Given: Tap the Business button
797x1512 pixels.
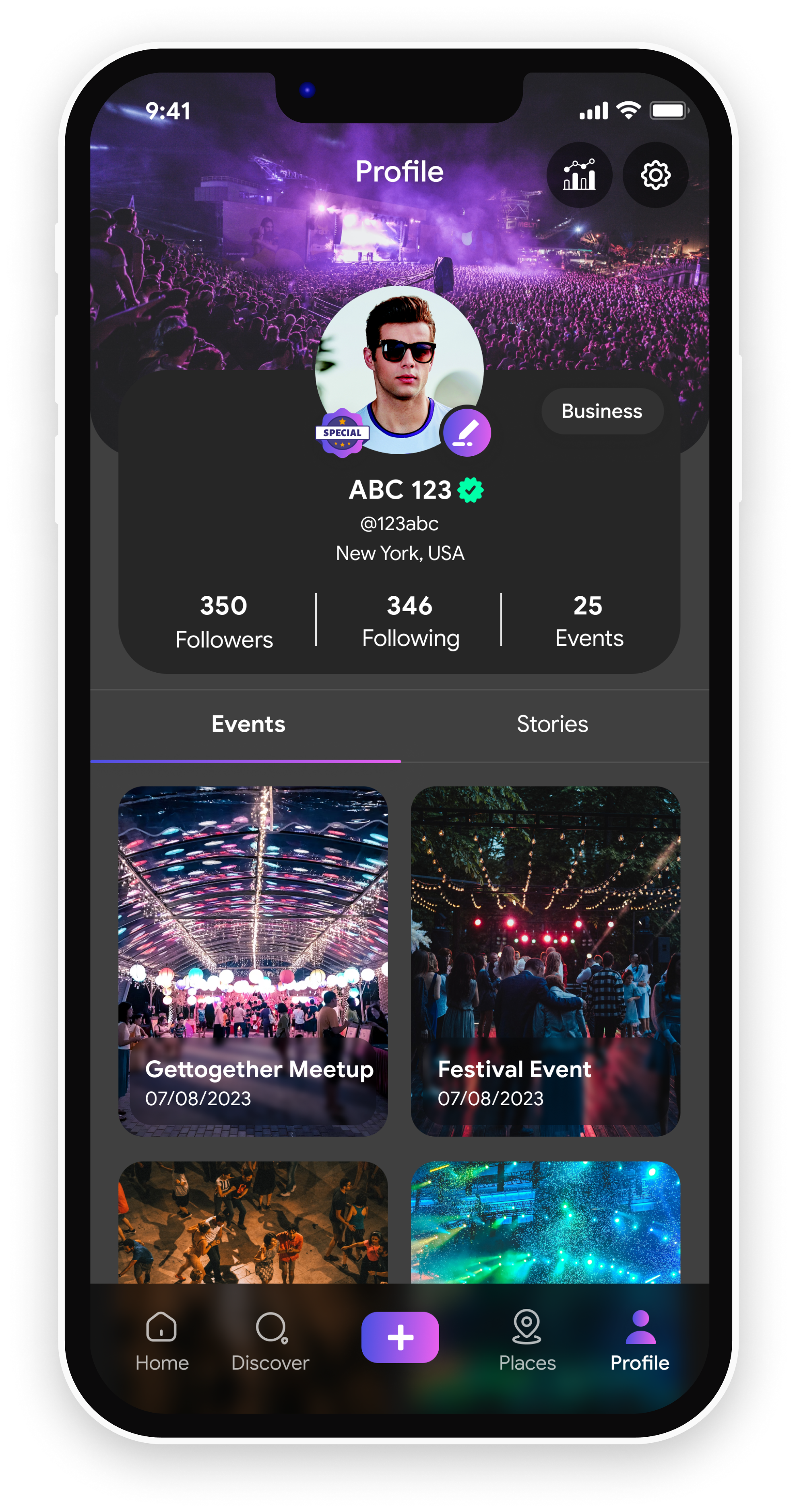Looking at the screenshot, I should coord(602,411).
